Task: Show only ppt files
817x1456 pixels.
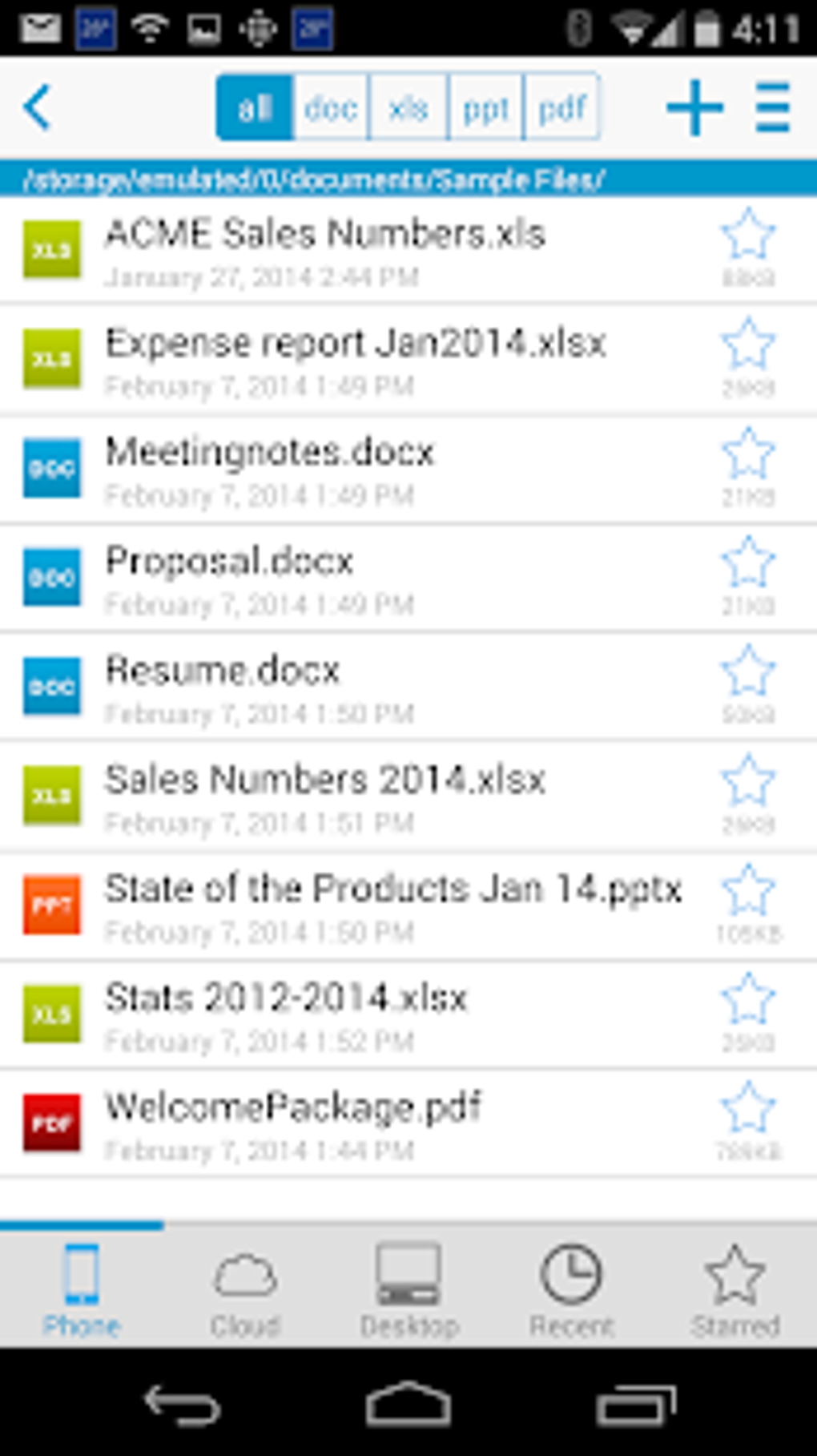Action: tap(485, 107)
